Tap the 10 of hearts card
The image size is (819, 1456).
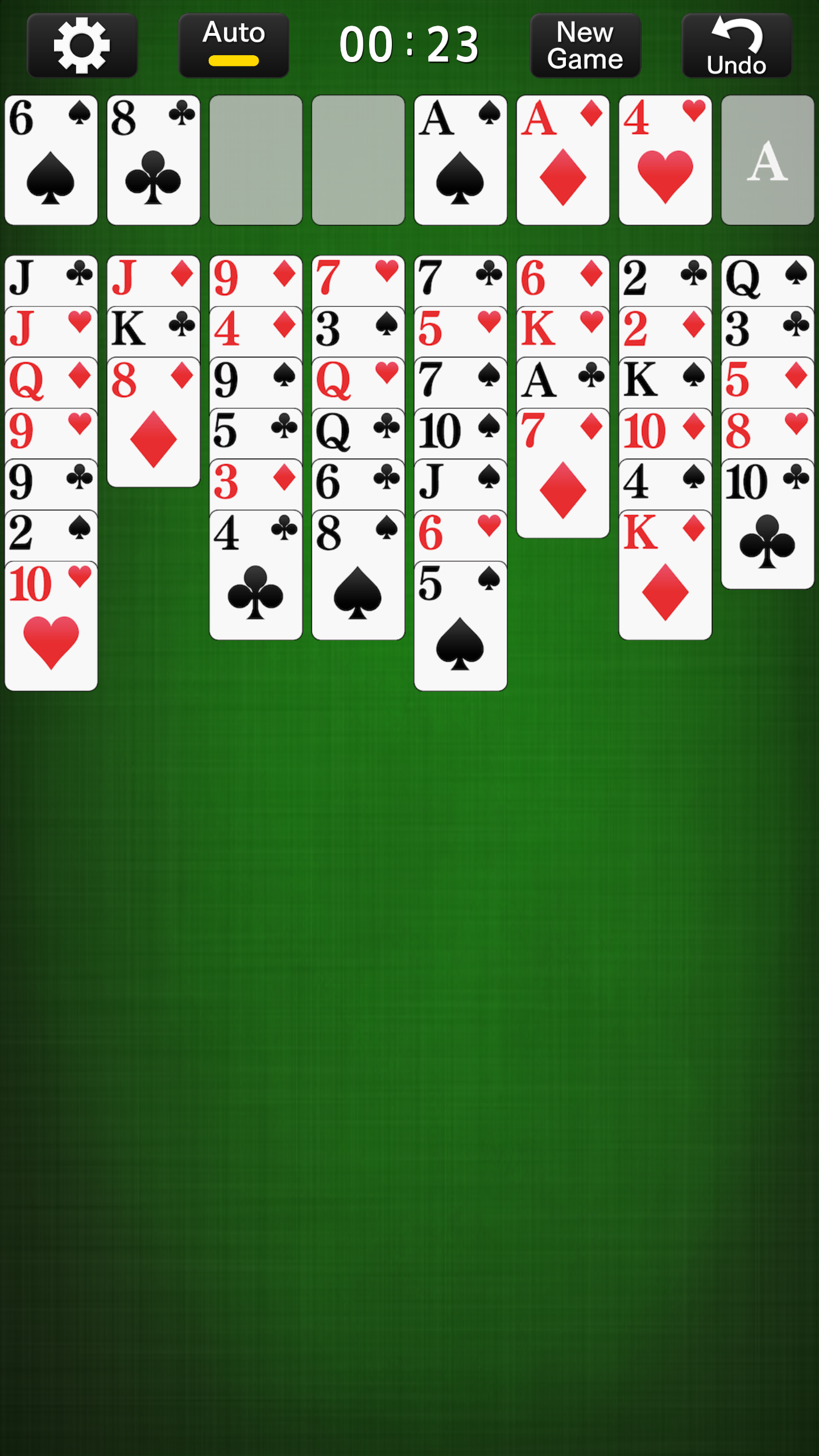pos(51,626)
